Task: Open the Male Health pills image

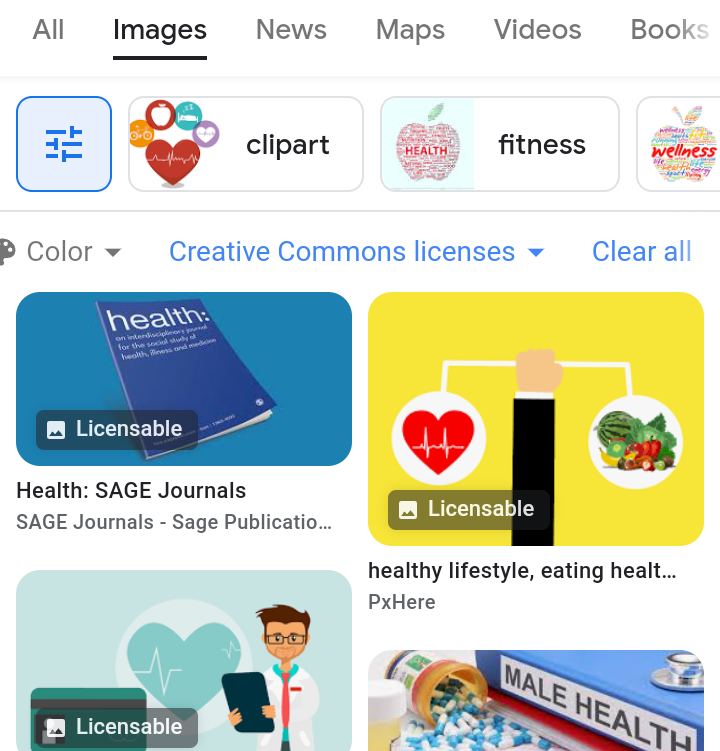Action: (536, 700)
